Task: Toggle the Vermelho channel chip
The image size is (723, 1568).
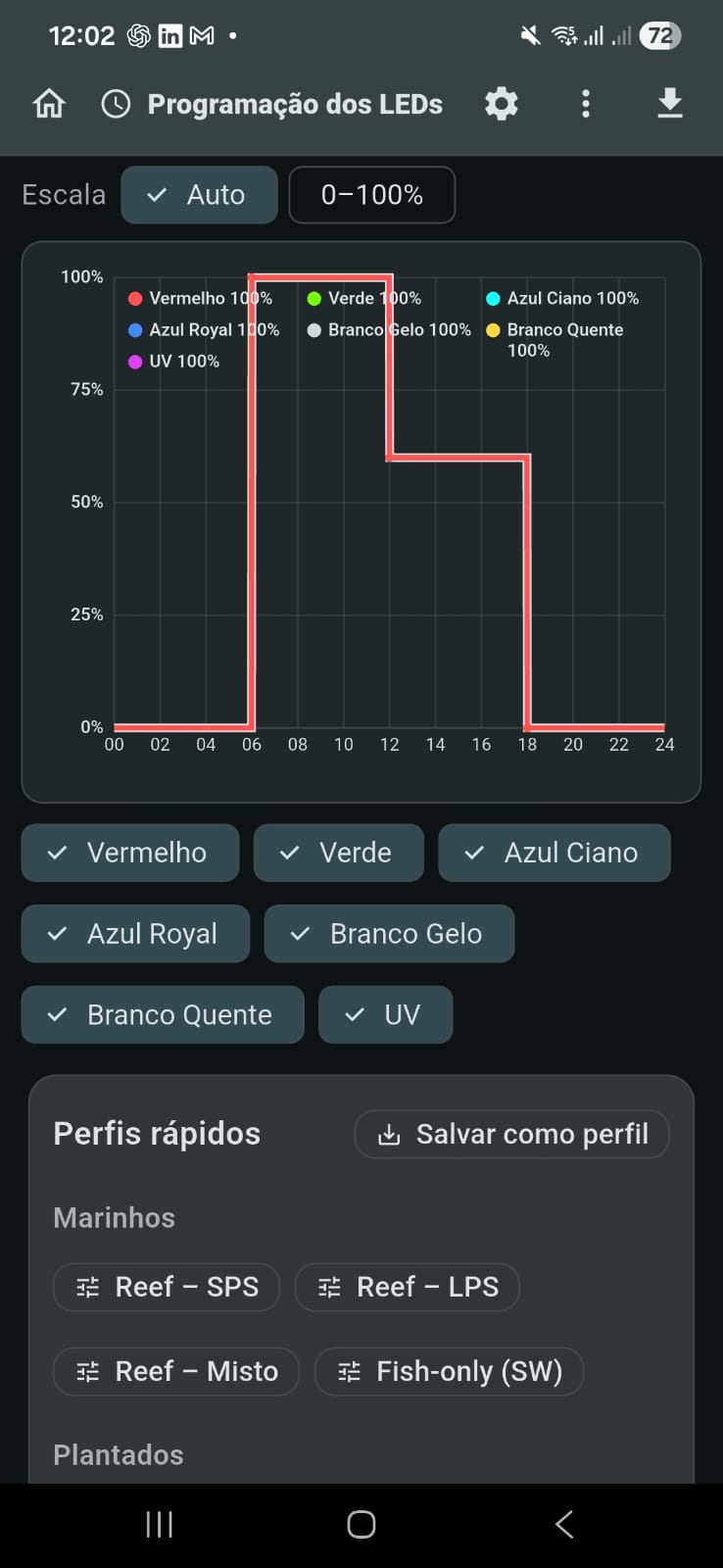Action: pos(130,853)
